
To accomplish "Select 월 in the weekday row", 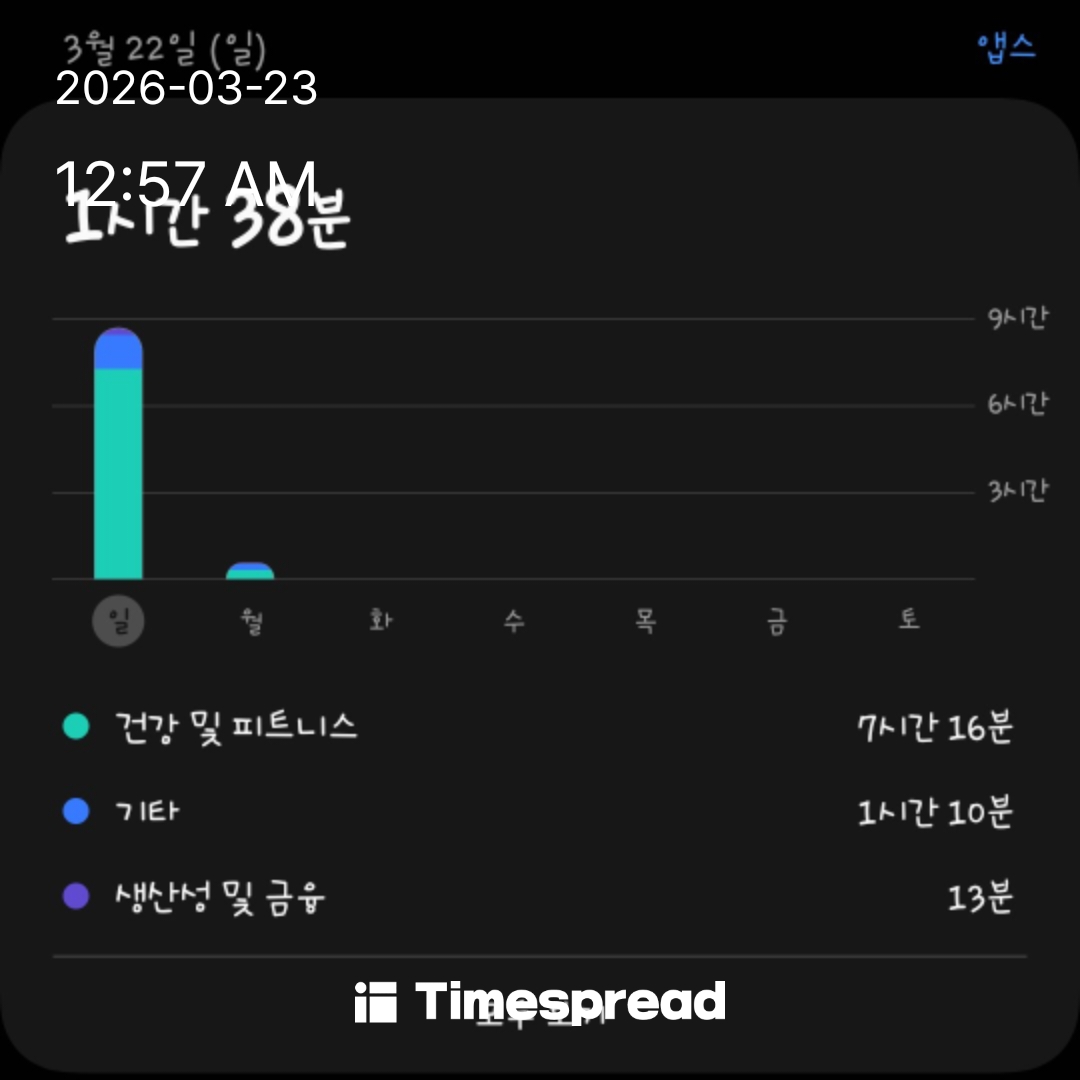I will pos(250,622).
